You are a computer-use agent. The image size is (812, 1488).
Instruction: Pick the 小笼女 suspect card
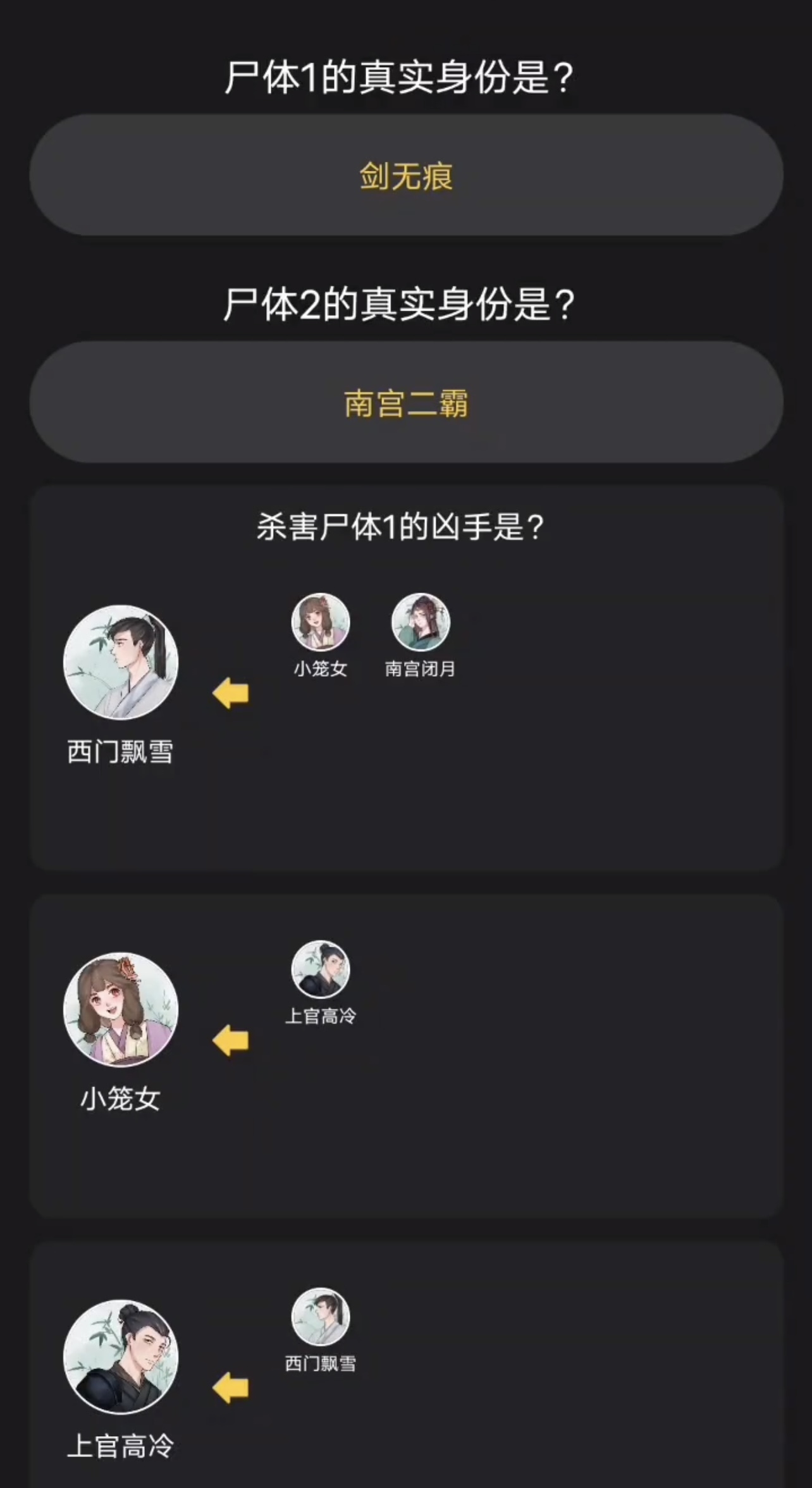(121, 1010)
